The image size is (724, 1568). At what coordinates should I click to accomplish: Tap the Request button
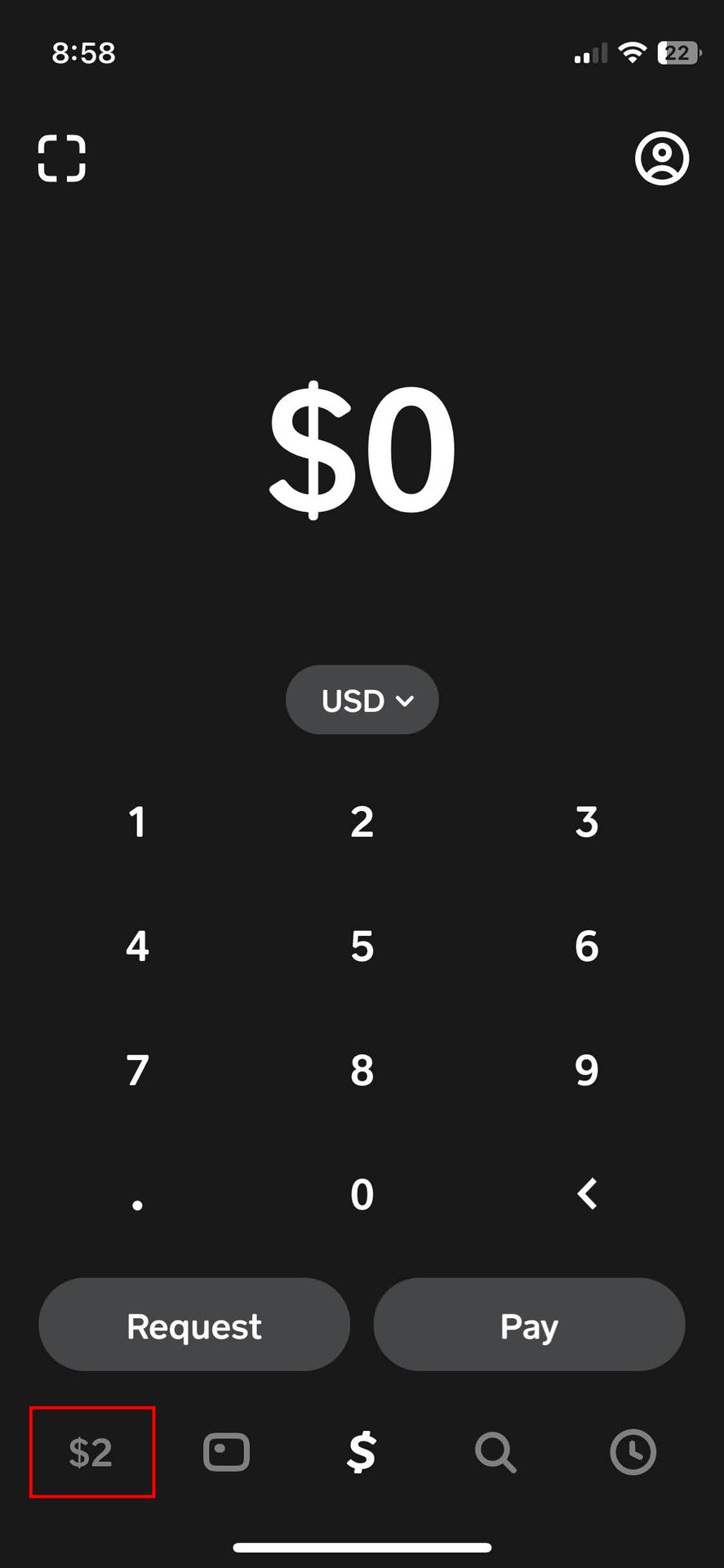194,1325
